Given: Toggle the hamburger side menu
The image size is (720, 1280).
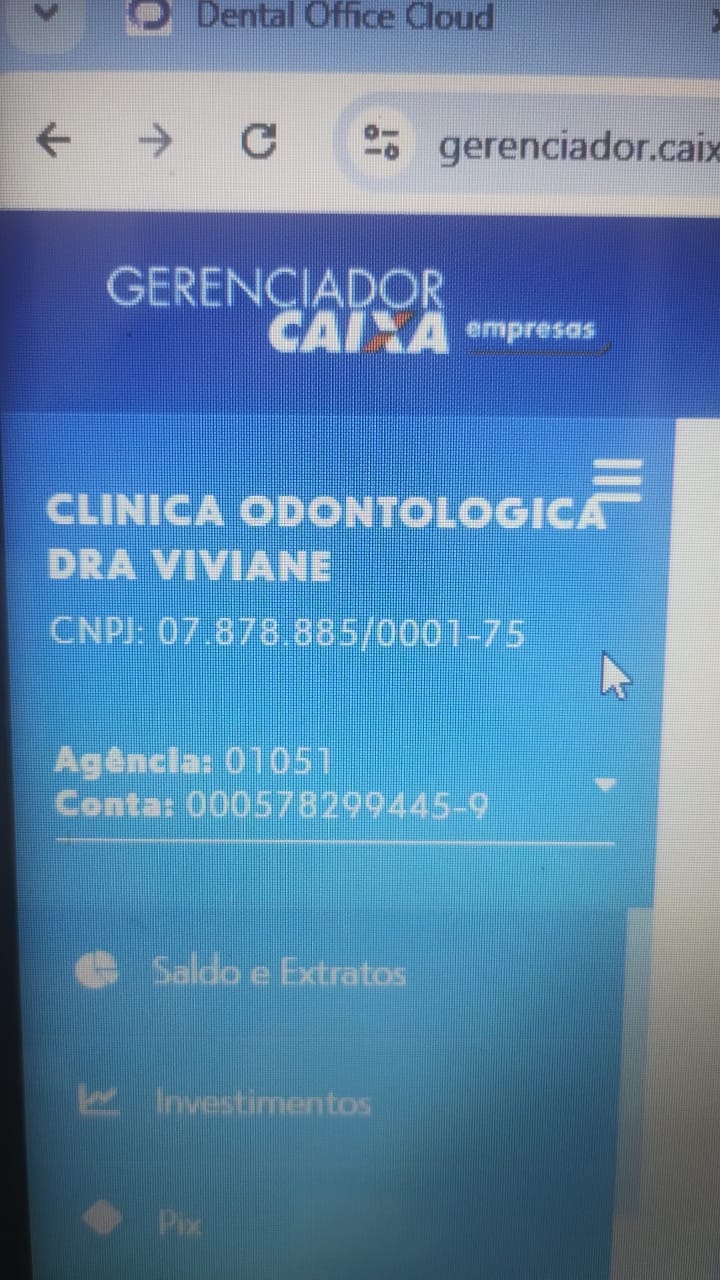Looking at the screenshot, I should tap(619, 480).
